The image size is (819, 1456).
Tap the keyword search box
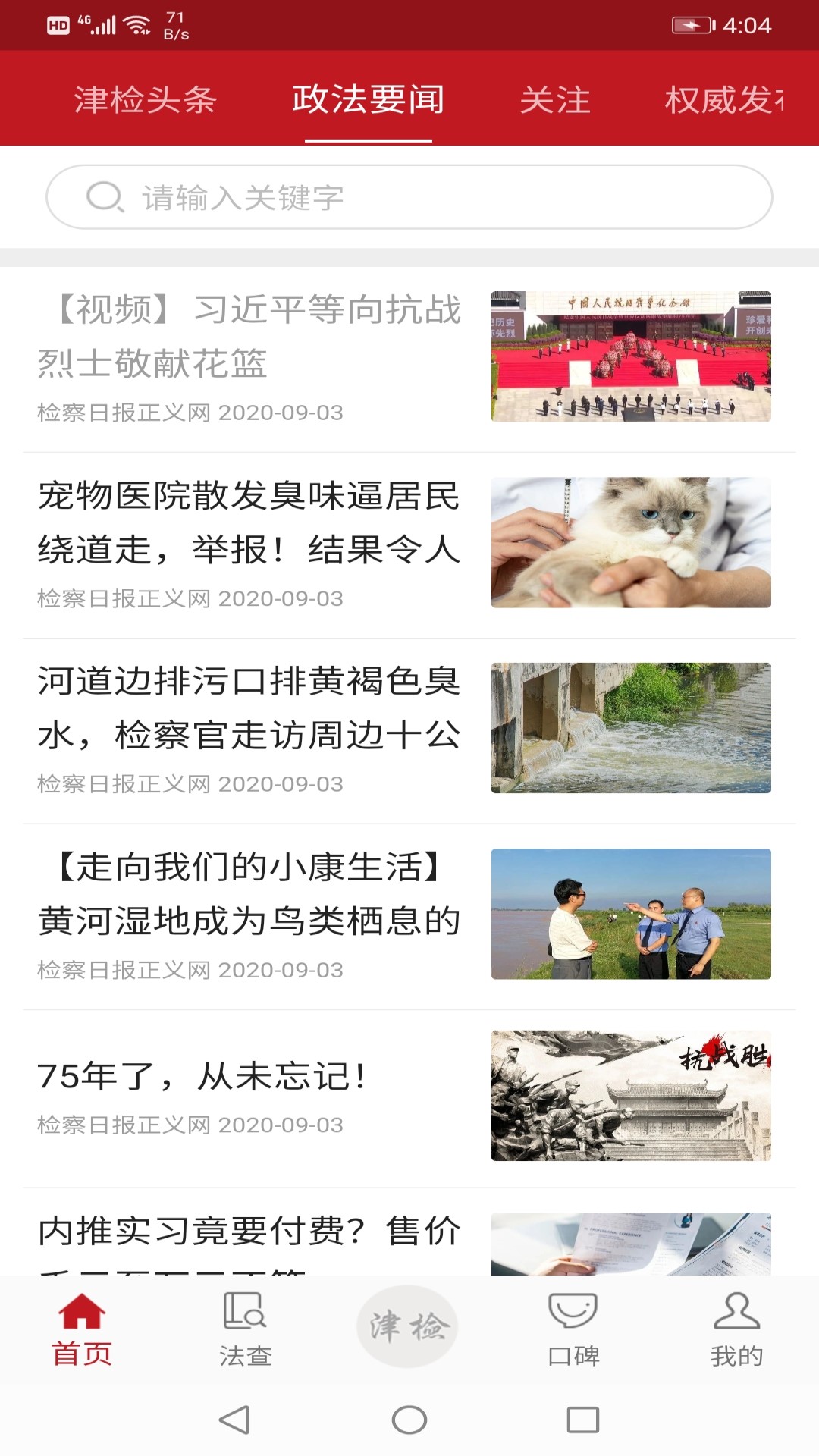409,197
